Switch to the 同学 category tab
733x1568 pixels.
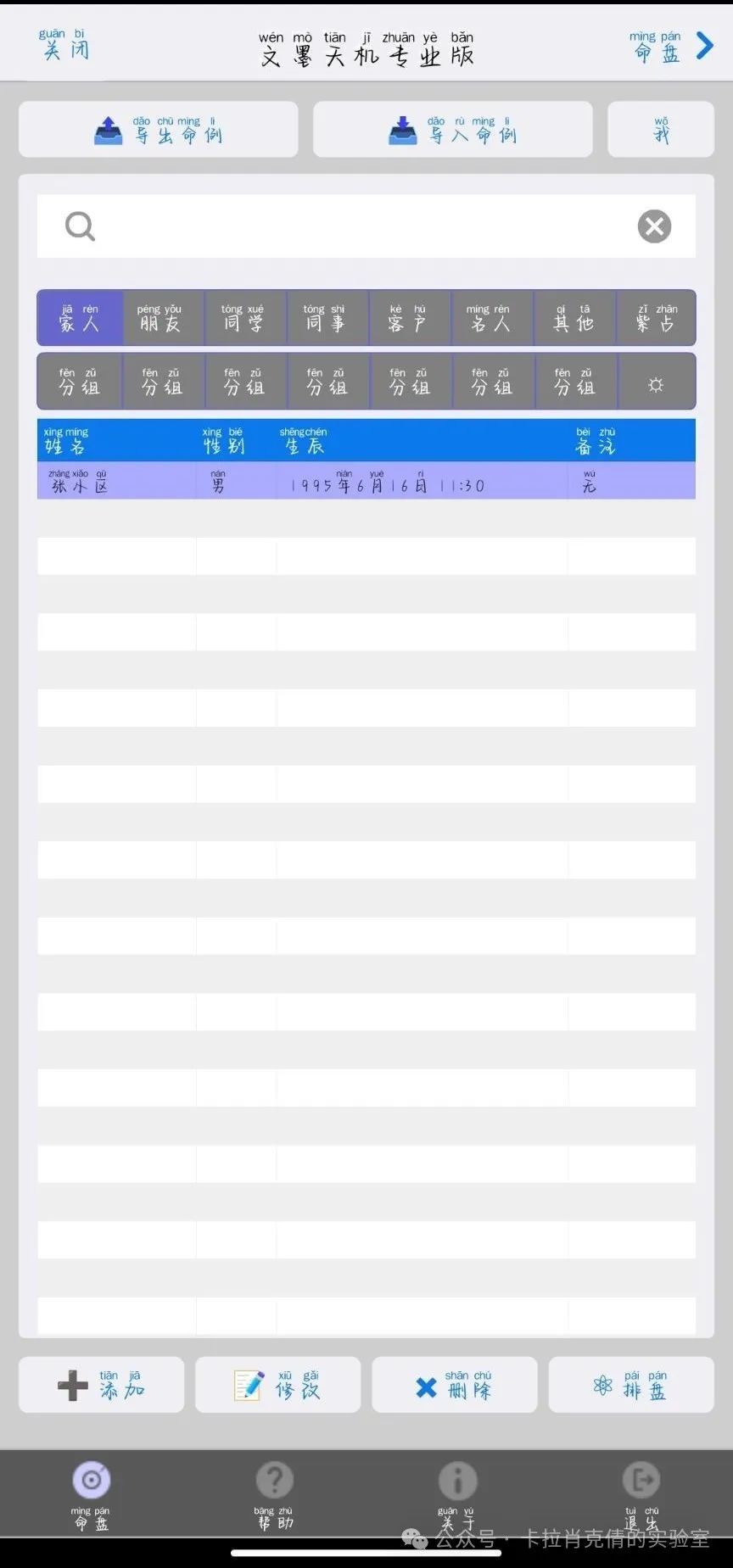[243, 318]
